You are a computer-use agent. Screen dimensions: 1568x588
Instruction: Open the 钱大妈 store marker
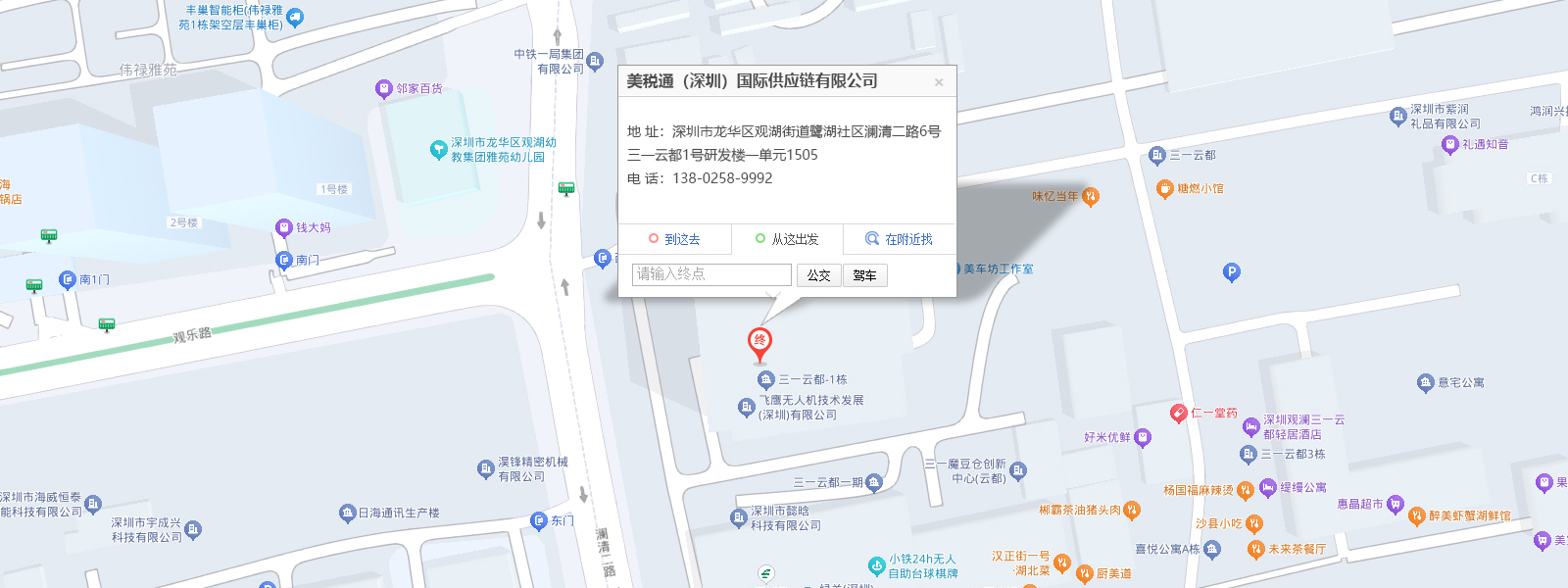click(284, 227)
